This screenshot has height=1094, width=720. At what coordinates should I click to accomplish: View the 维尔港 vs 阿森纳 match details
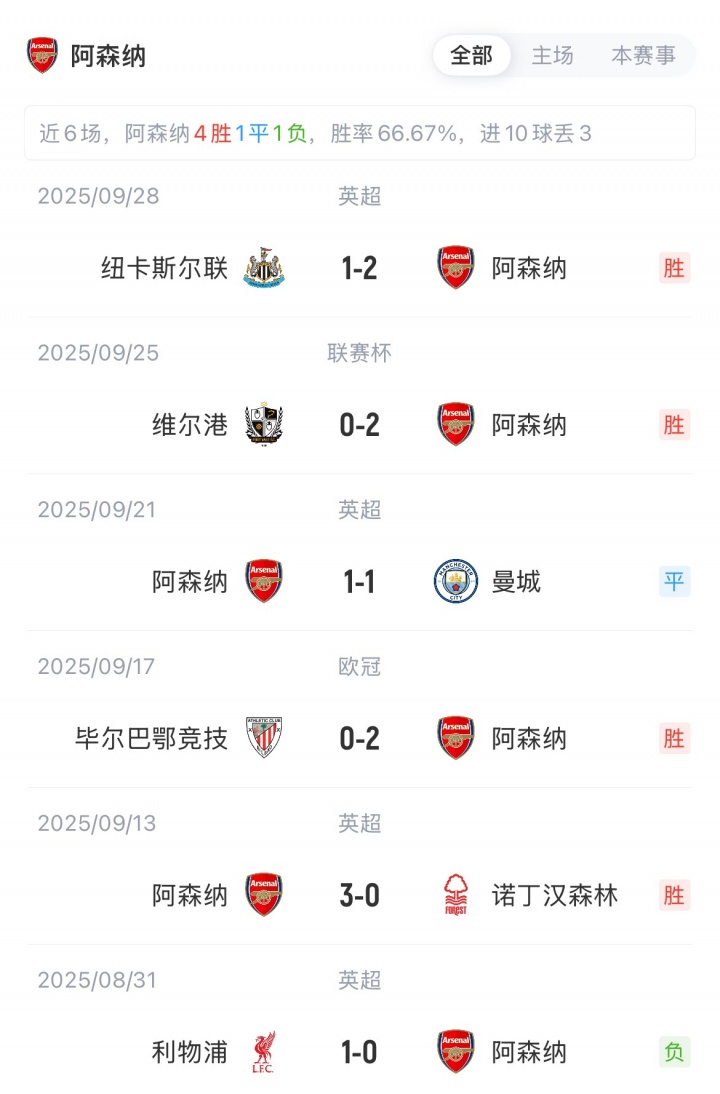pyautogui.click(x=359, y=425)
